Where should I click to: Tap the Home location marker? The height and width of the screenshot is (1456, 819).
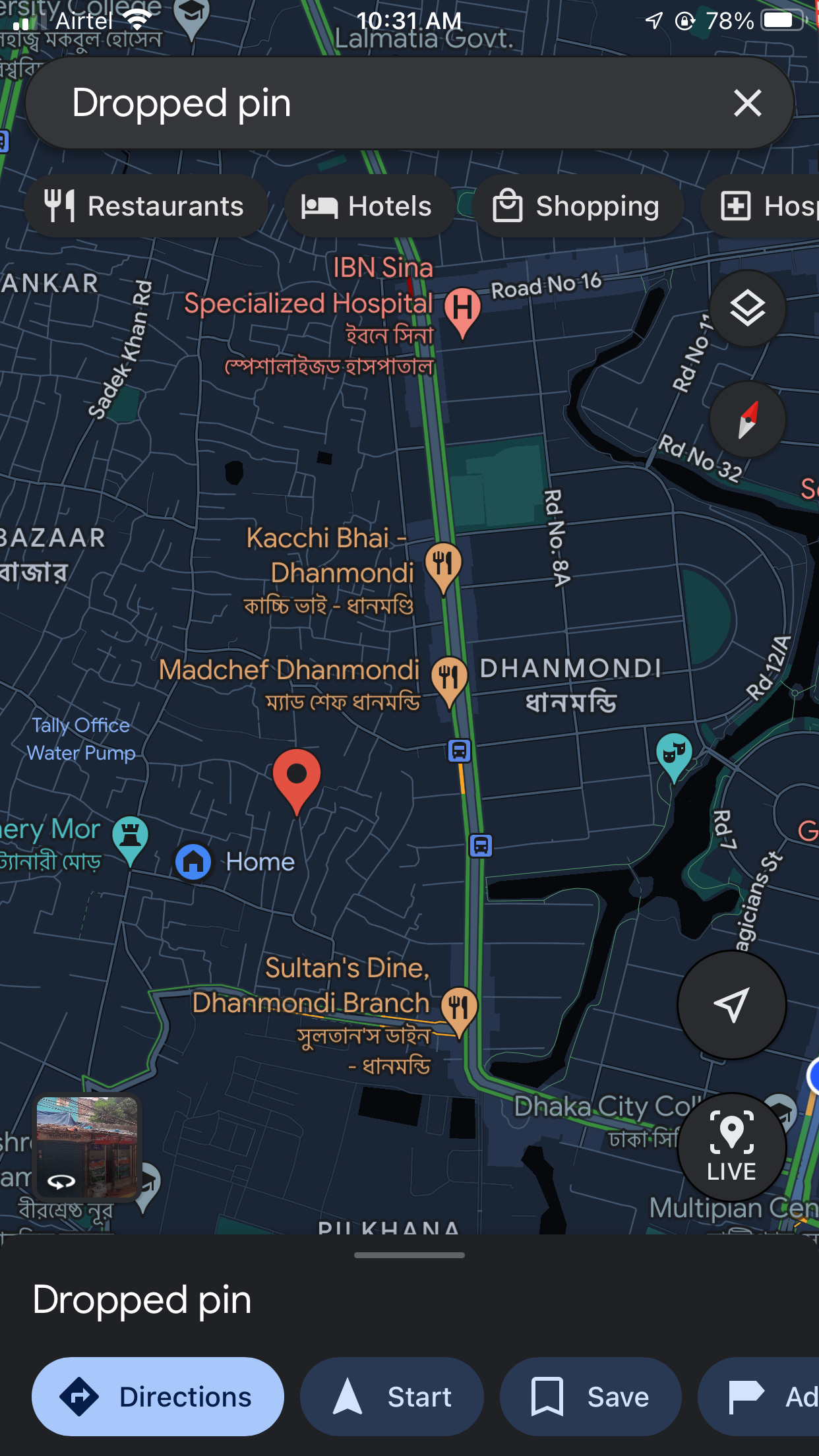pos(193,862)
